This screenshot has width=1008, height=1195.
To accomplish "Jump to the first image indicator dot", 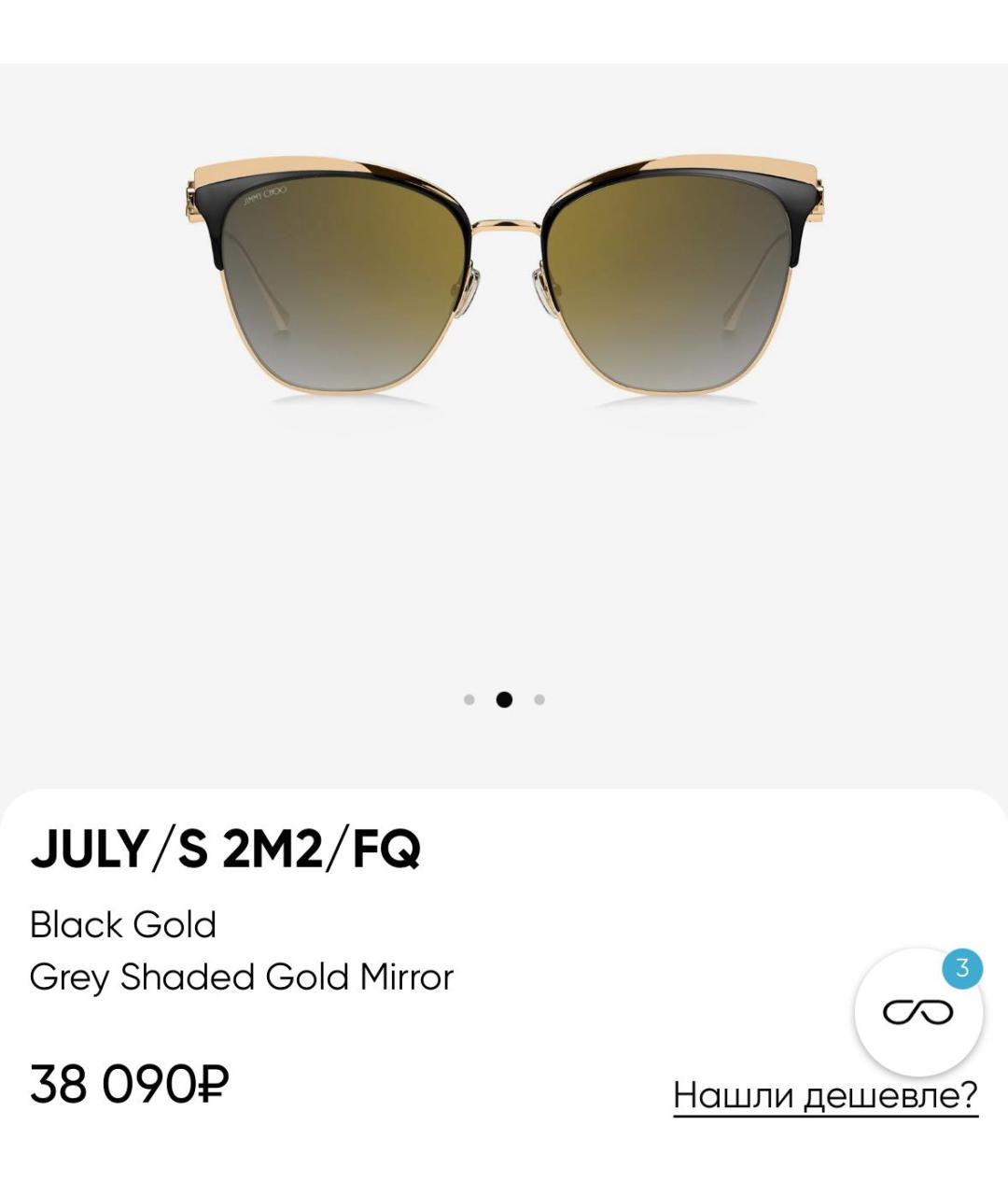I will coord(469,699).
